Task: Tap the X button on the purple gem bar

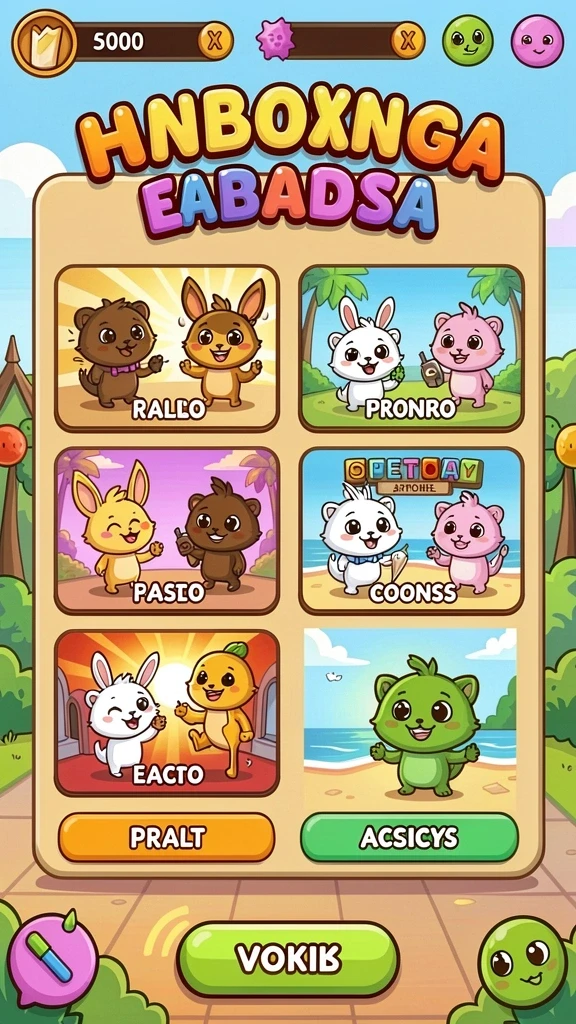Action: (408, 40)
